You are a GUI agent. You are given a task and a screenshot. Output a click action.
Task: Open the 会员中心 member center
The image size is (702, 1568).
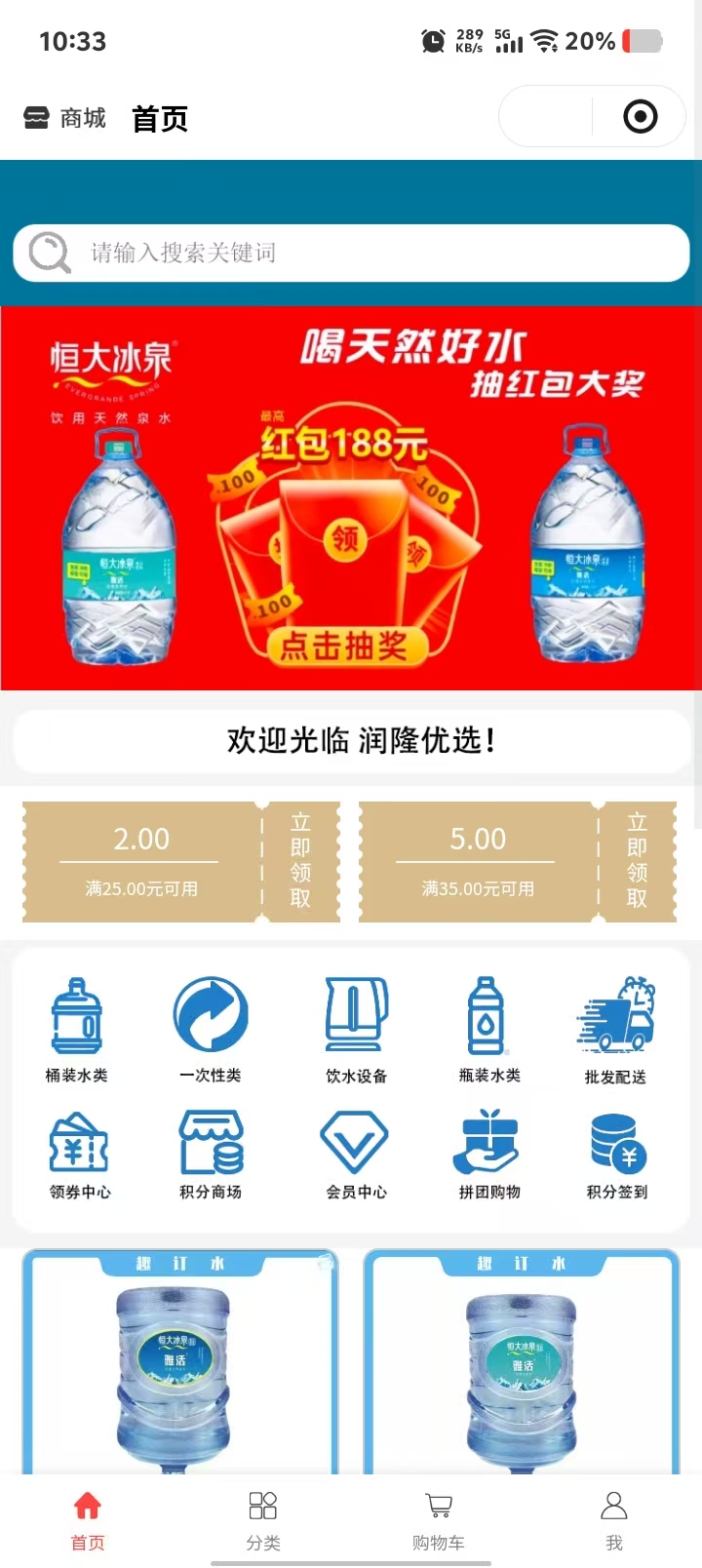point(356,1156)
